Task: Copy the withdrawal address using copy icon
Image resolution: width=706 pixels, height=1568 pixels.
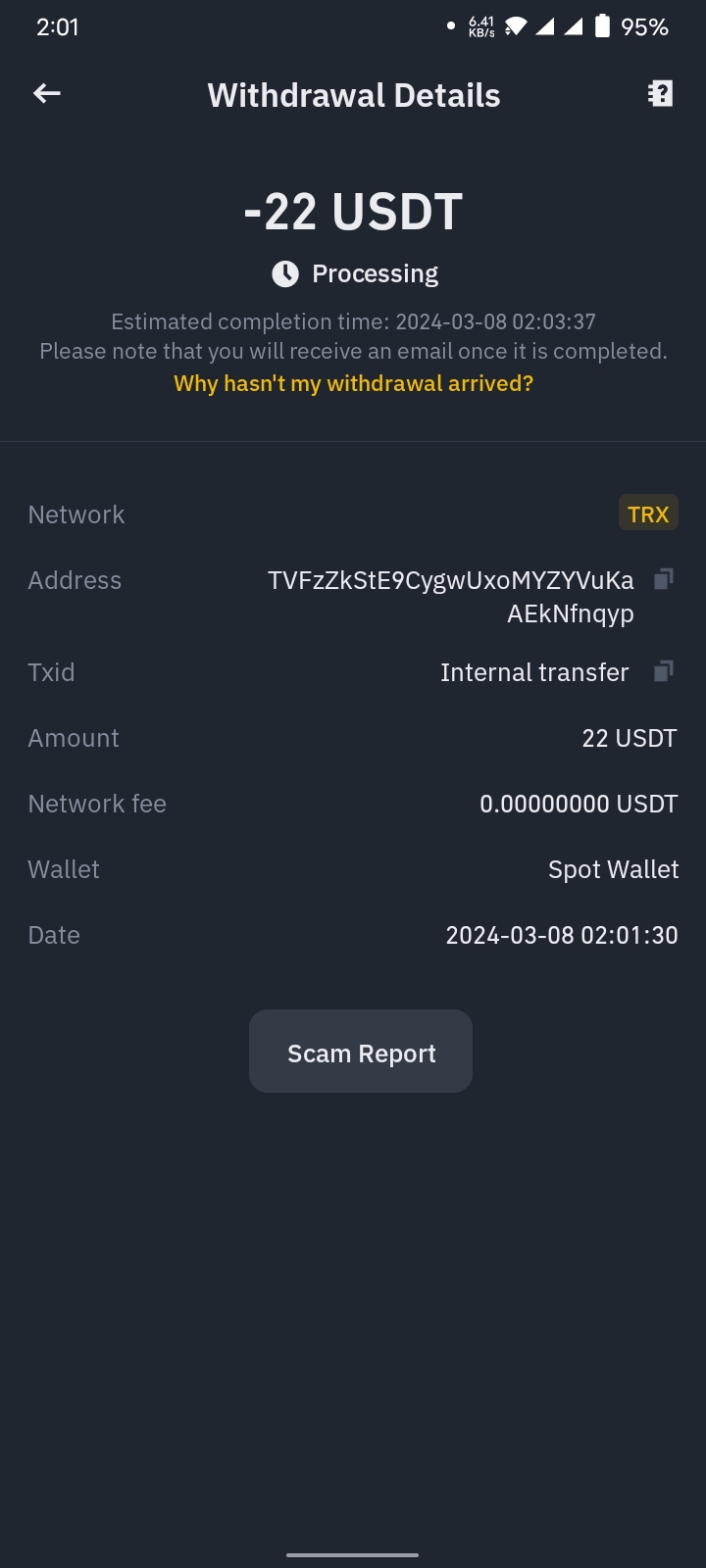Action: pos(664,578)
